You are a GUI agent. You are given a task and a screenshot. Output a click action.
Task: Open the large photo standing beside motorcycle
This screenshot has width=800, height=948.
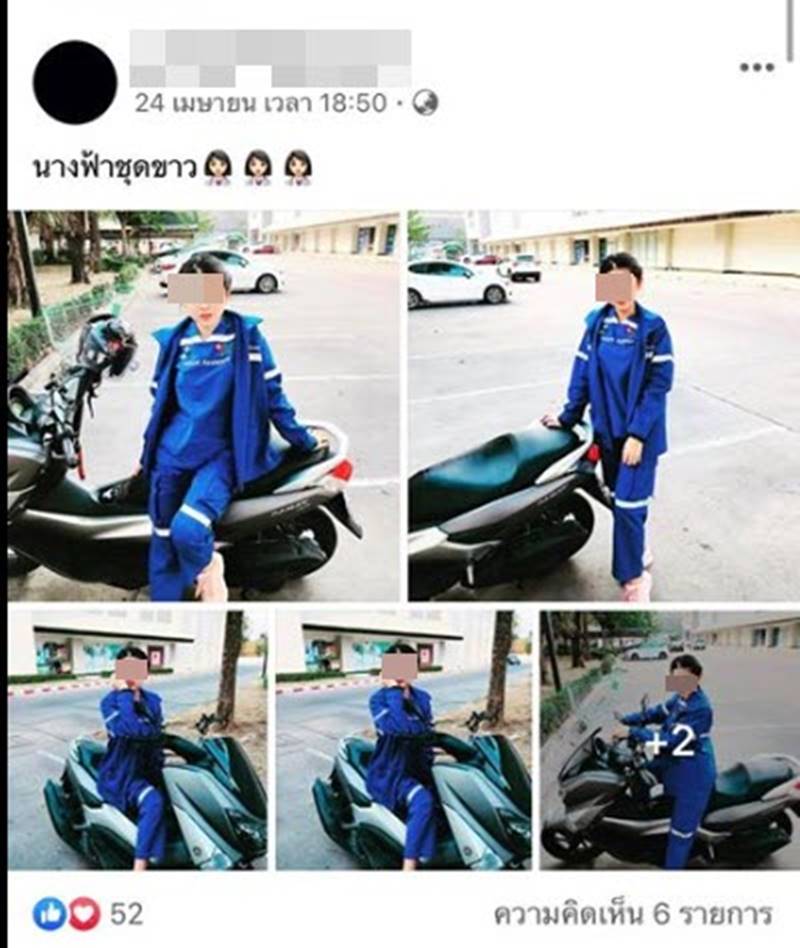point(603,405)
